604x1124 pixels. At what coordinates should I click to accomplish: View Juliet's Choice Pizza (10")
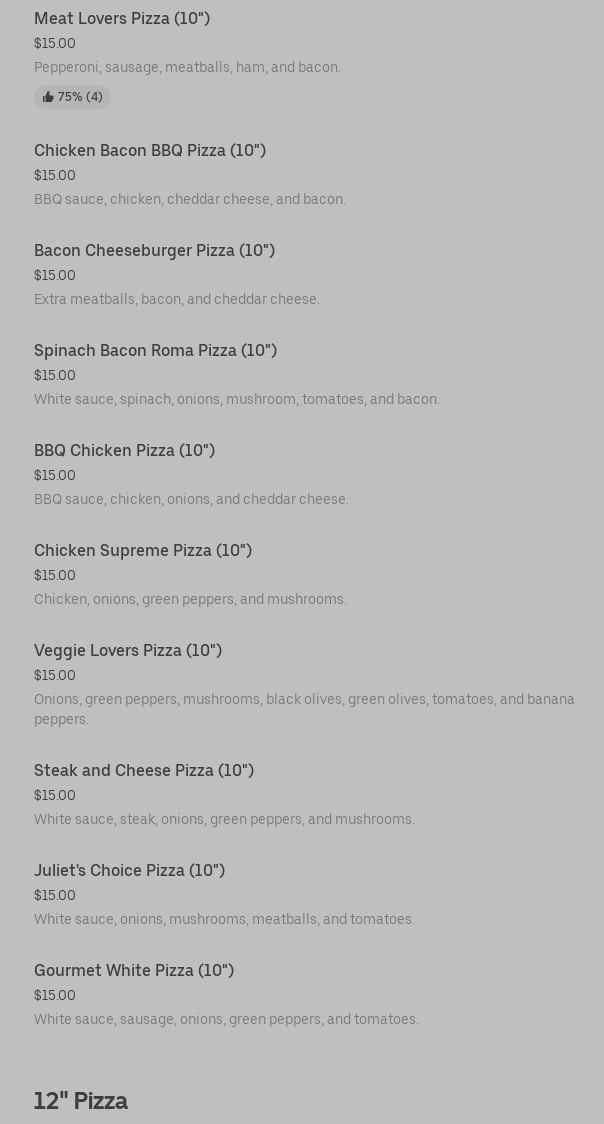pos(129,871)
